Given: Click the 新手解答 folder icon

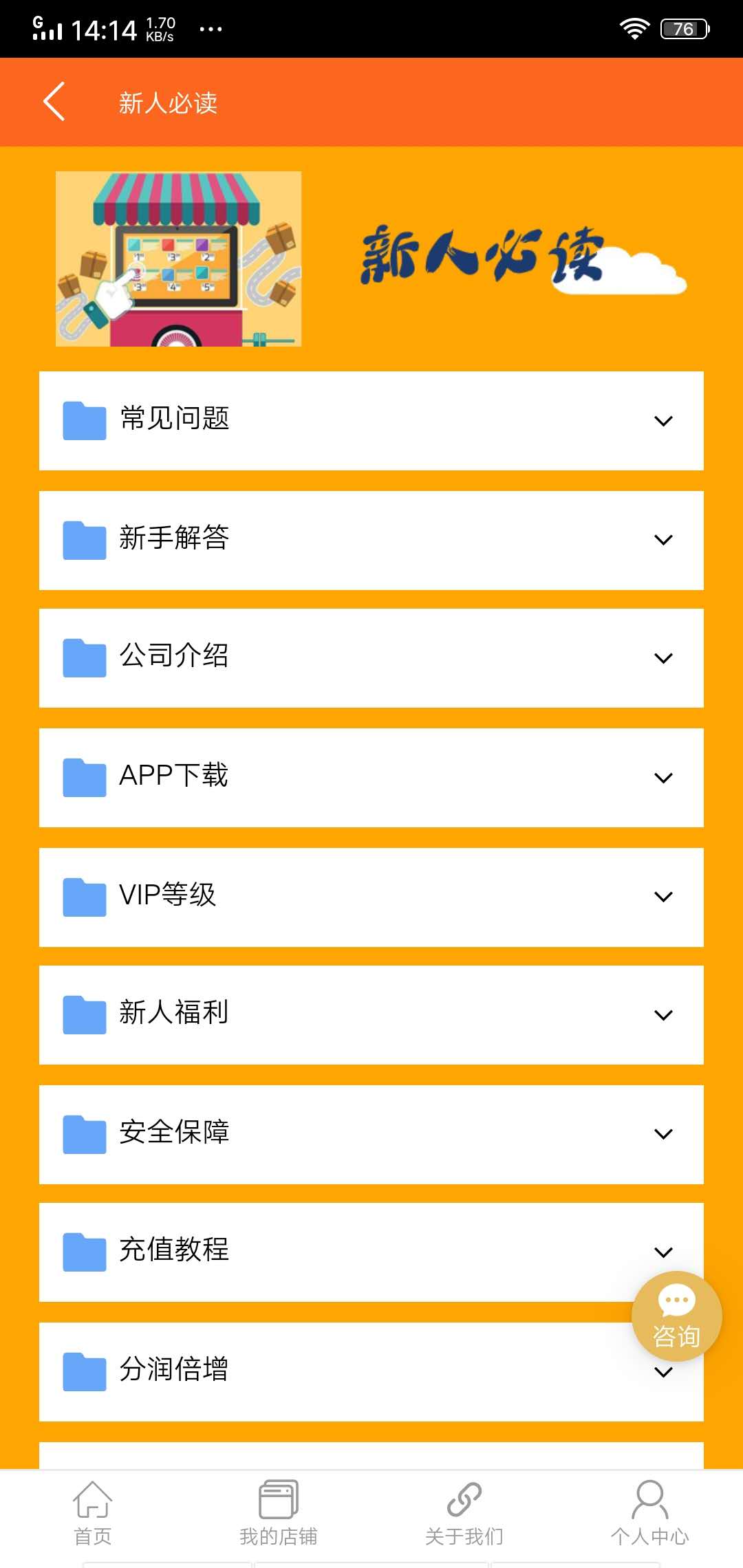Looking at the screenshot, I should click(83, 541).
